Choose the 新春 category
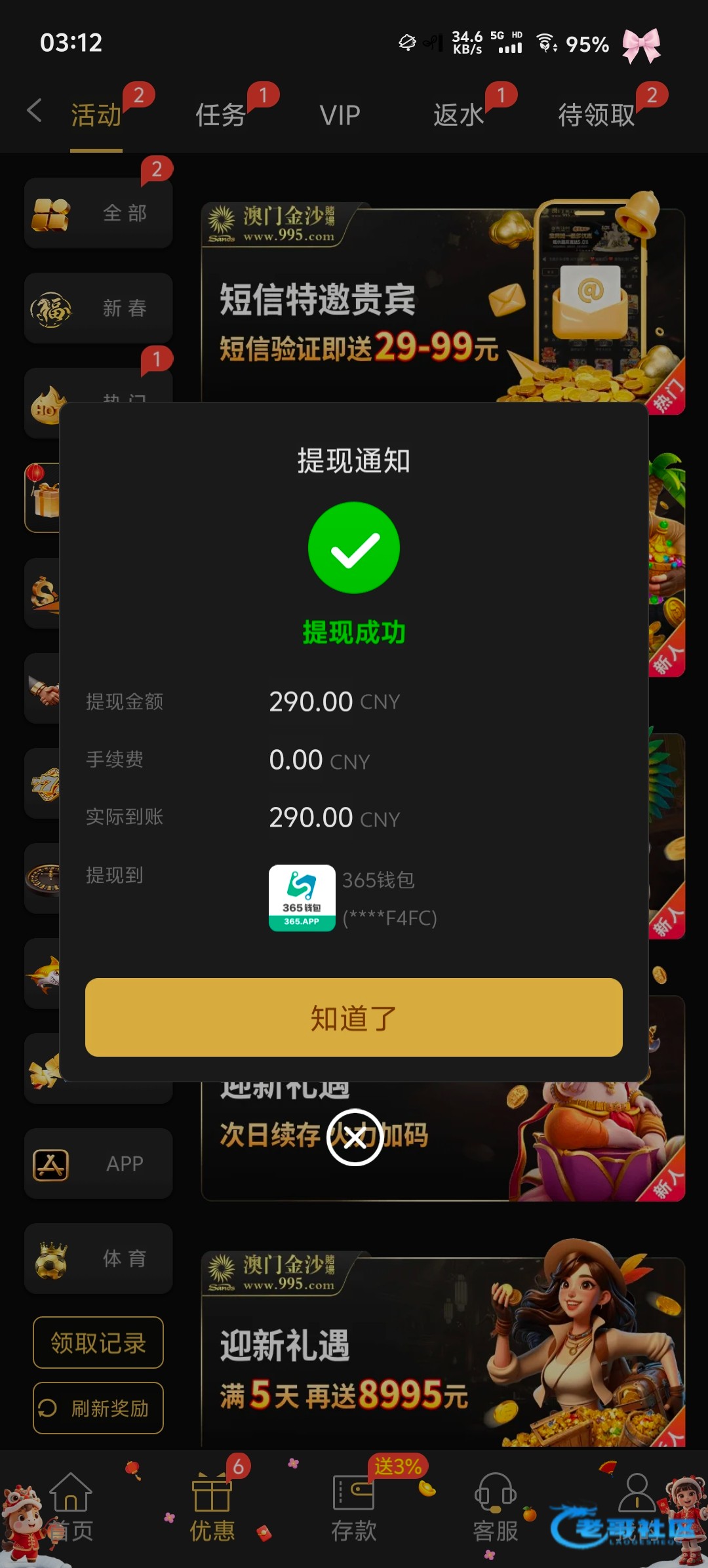The height and width of the screenshot is (1568, 708). [98, 308]
